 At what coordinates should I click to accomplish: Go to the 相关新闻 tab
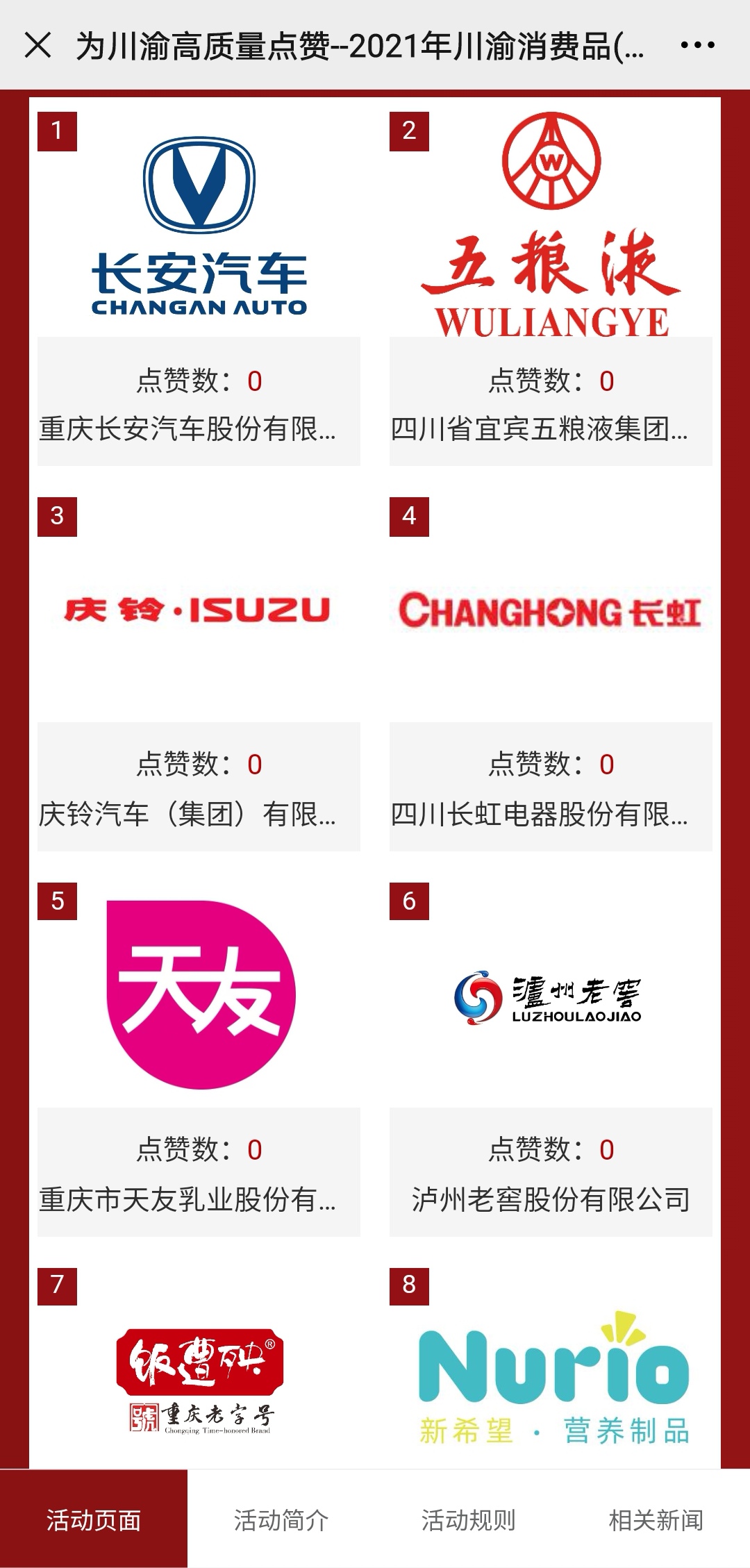point(656,1520)
